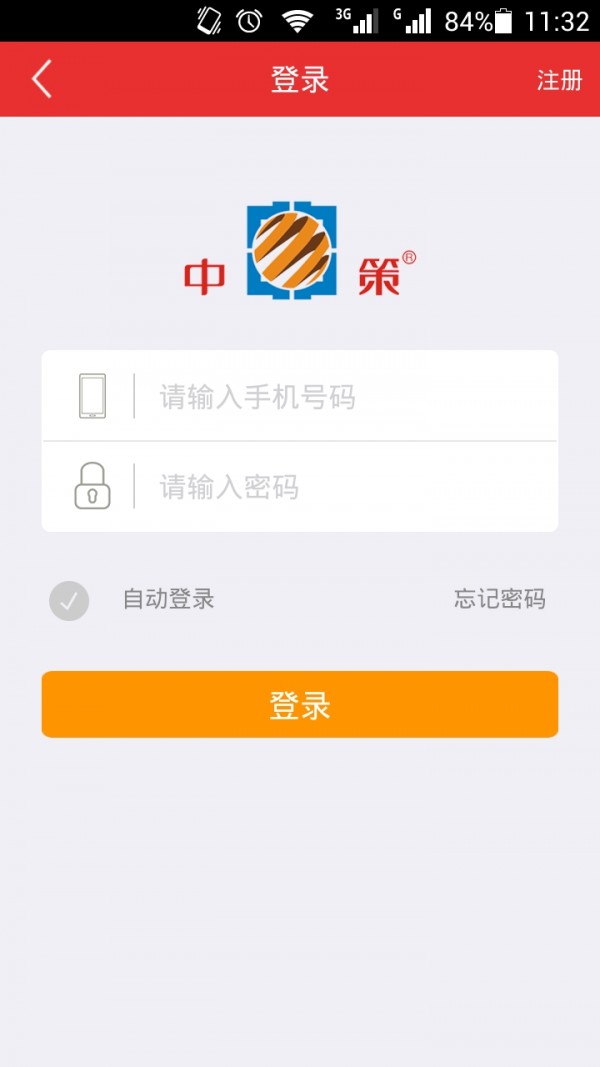Toggle the 自动登录 auto-login checkbox
600x1067 pixels.
click(69, 600)
